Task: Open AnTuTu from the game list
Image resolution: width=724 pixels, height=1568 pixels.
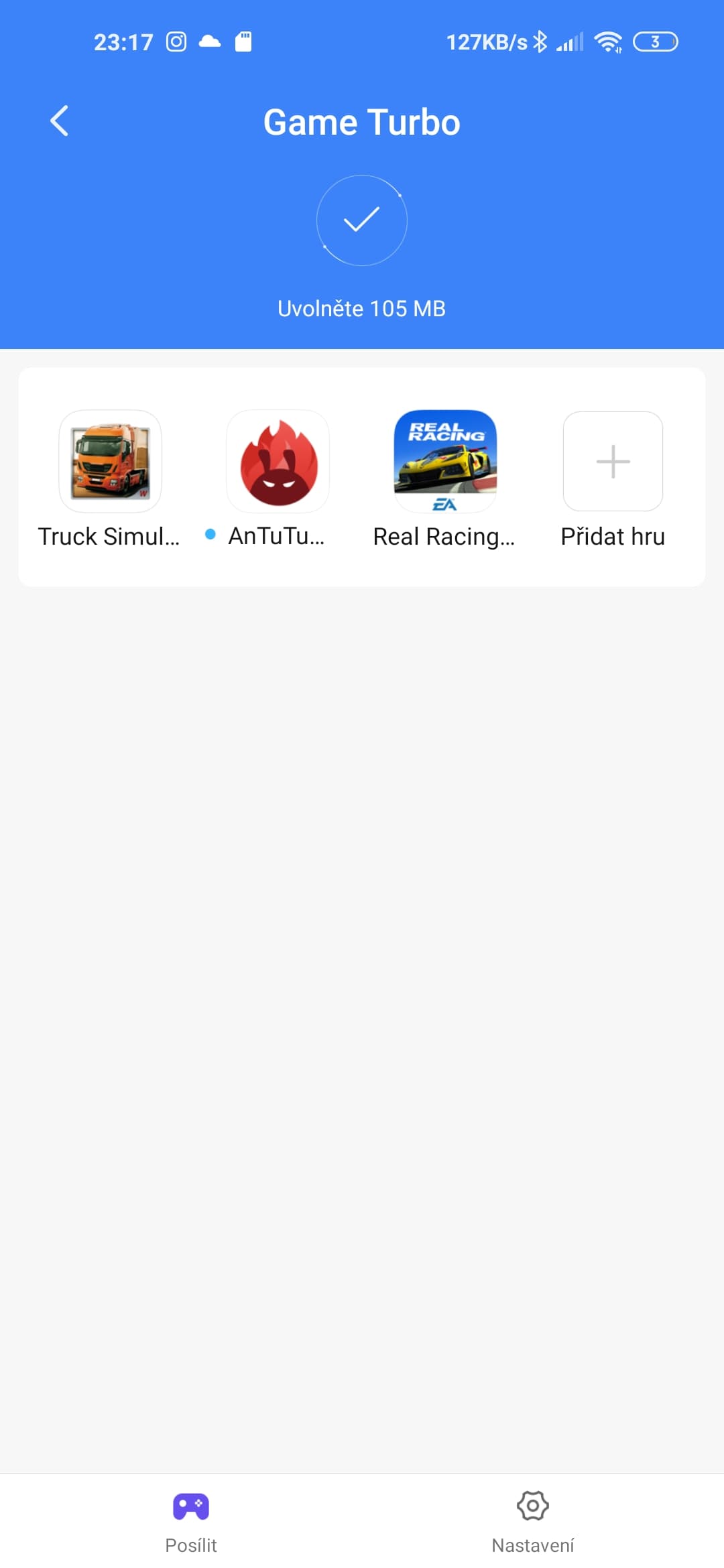Action: (x=278, y=462)
